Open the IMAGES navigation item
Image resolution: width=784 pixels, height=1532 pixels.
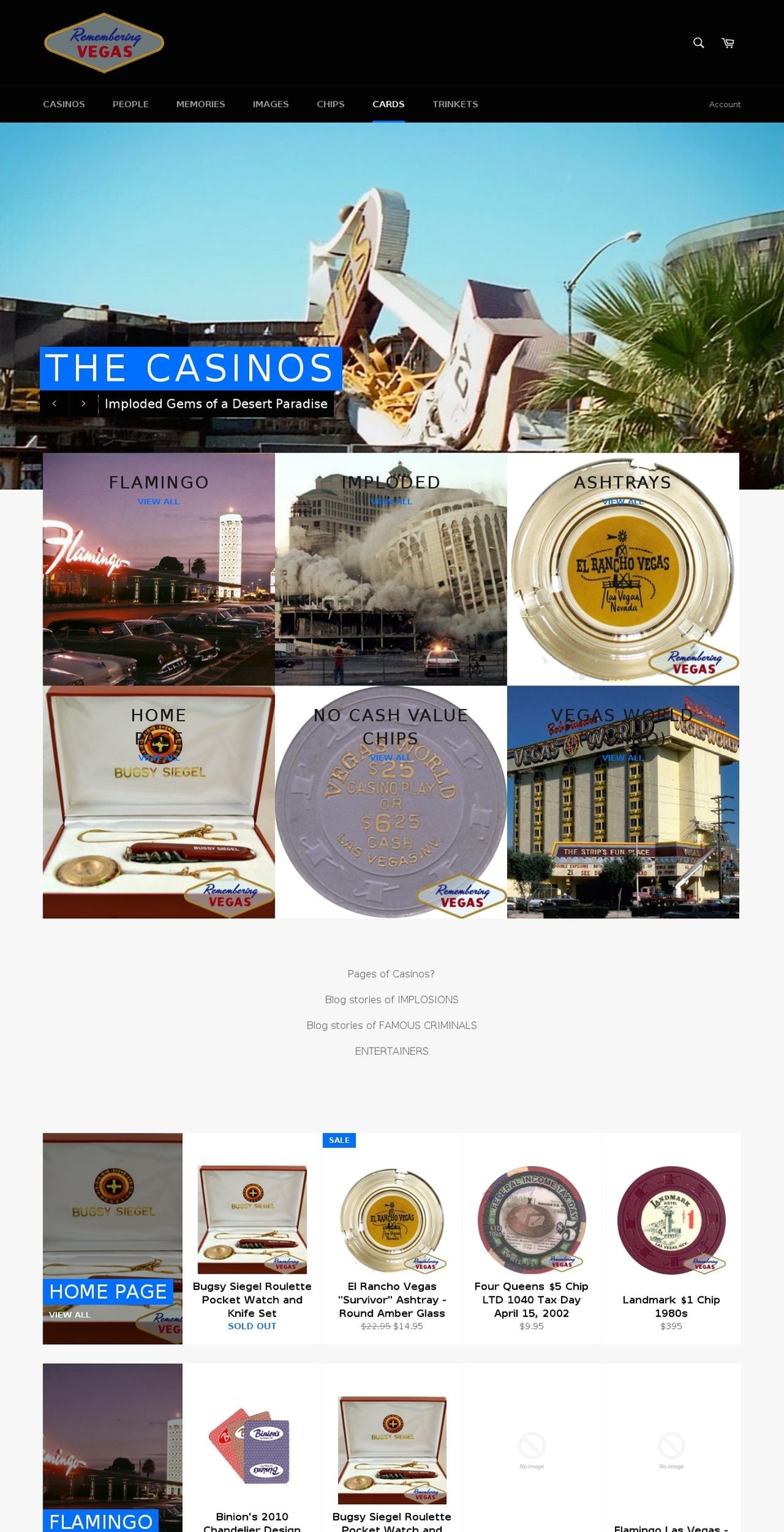[x=270, y=104]
